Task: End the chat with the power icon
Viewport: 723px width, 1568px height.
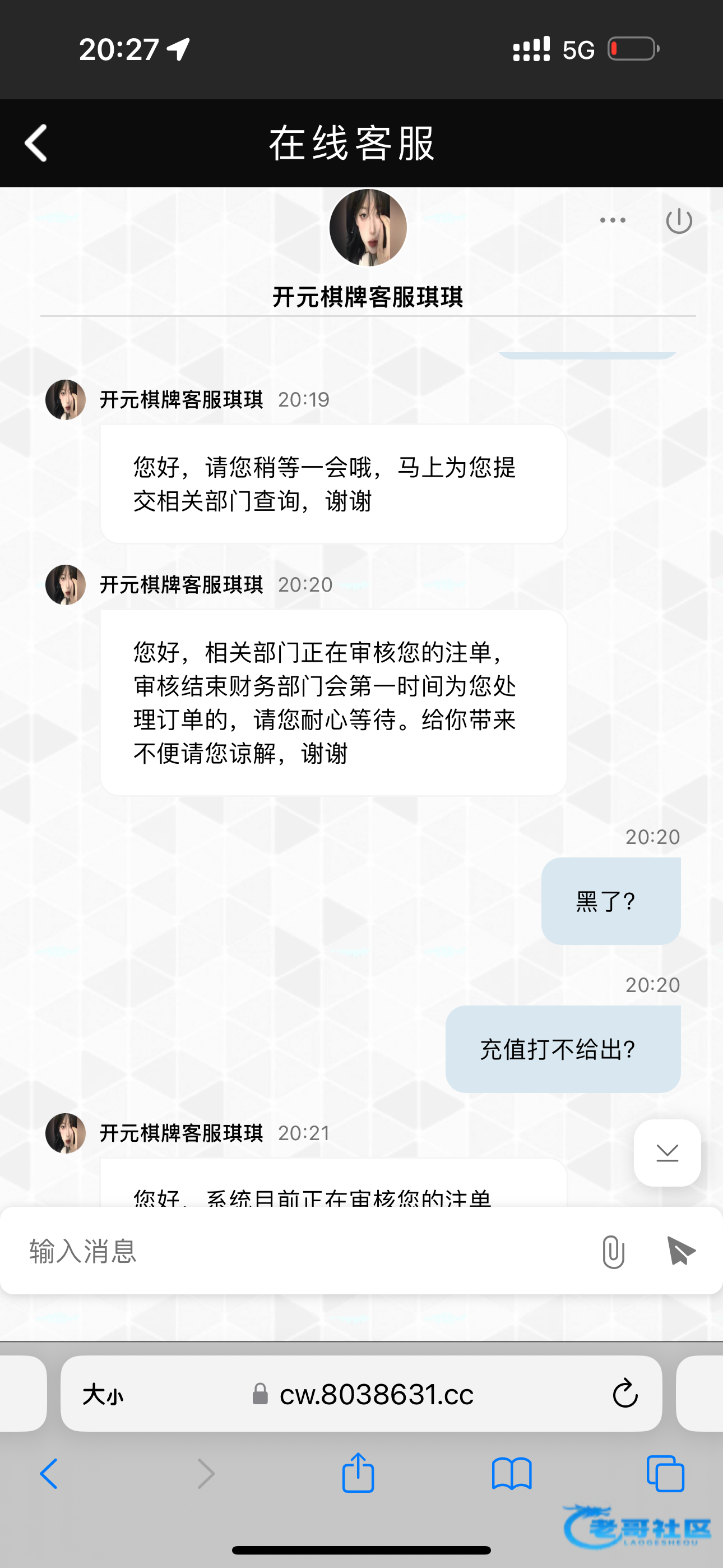Action: 679,220
